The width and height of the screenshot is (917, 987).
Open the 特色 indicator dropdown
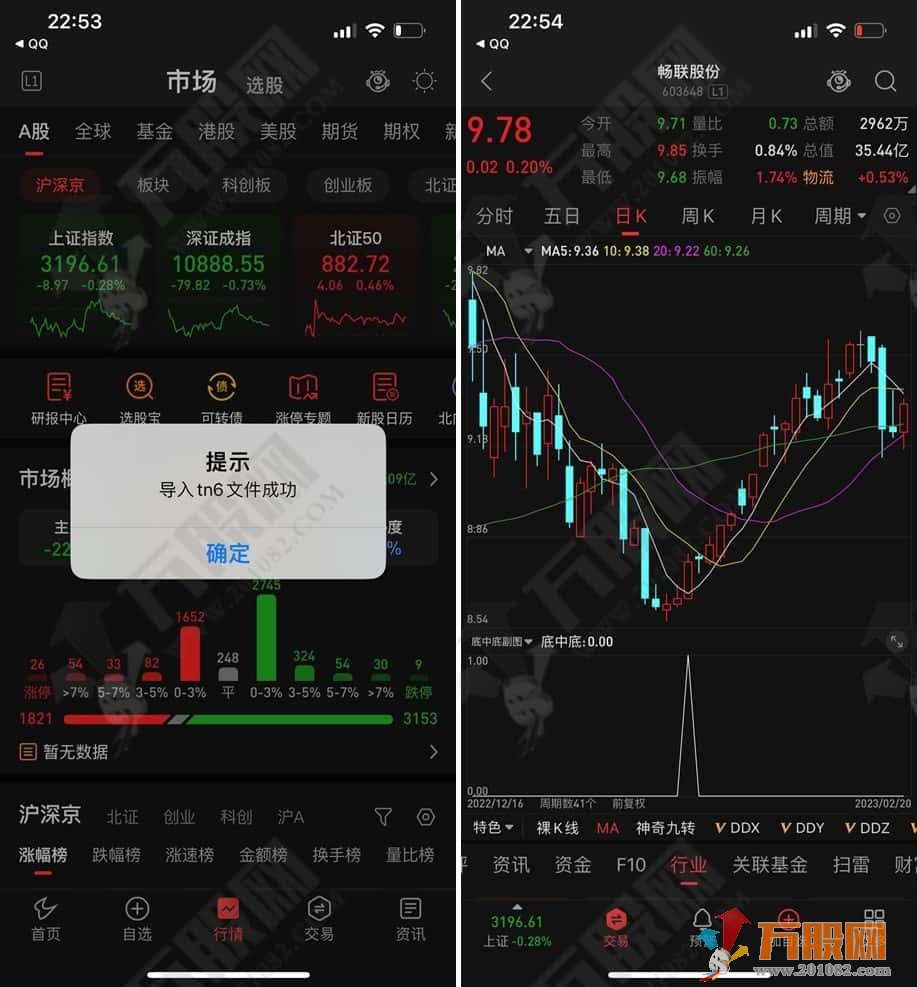494,828
